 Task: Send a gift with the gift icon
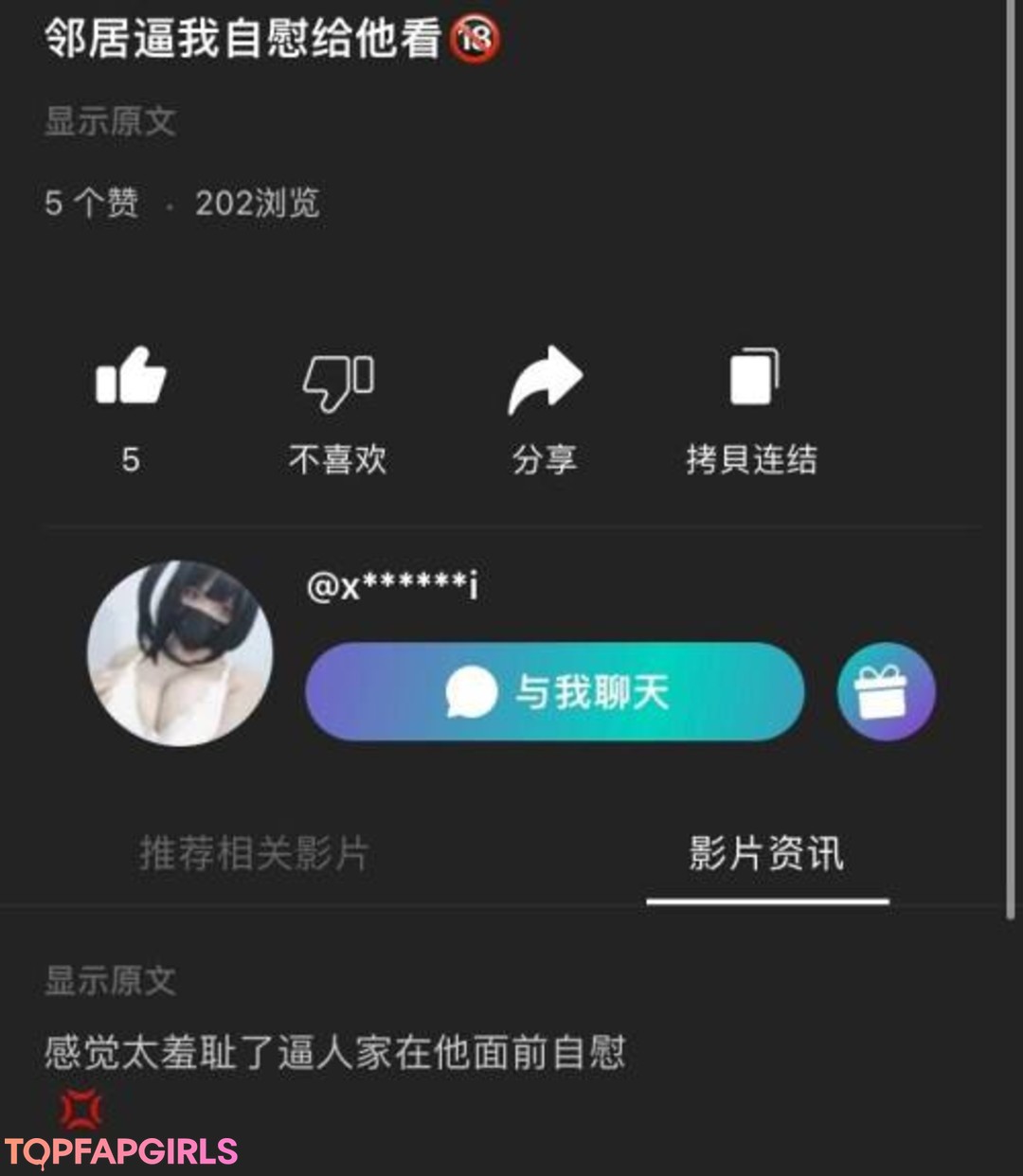[x=886, y=692]
